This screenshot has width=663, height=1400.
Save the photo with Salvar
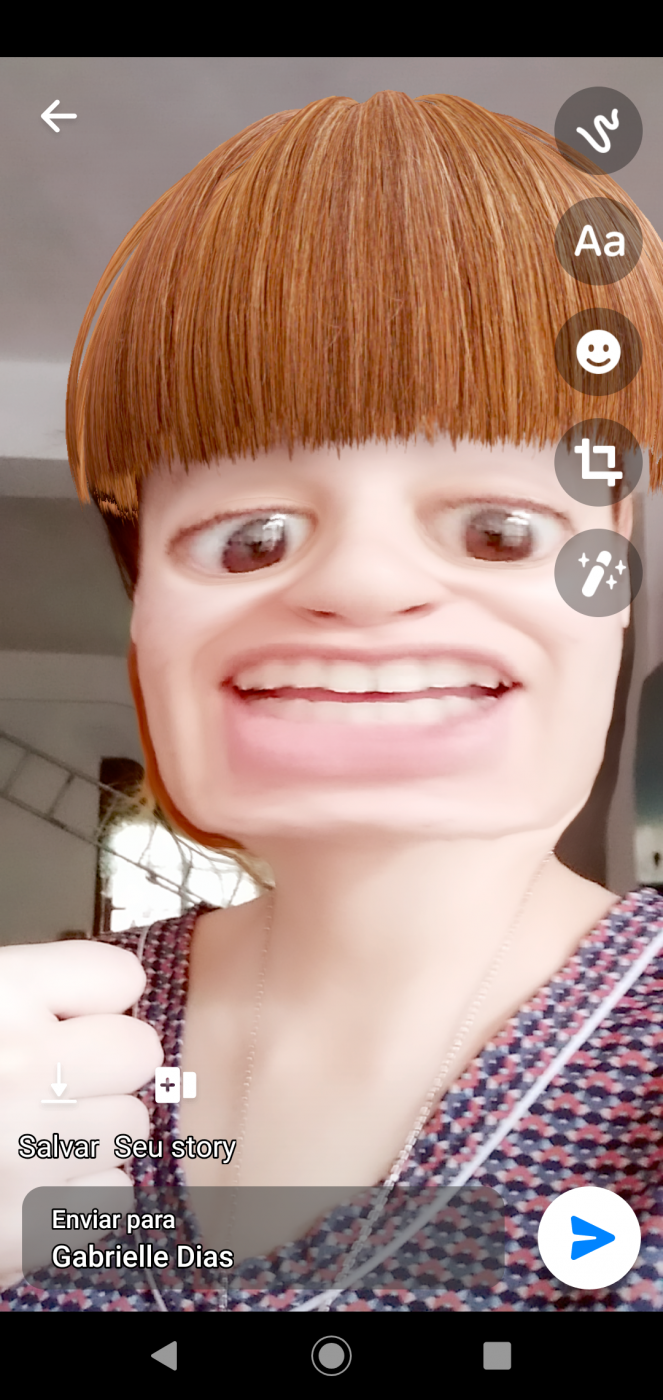click(59, 1108)
